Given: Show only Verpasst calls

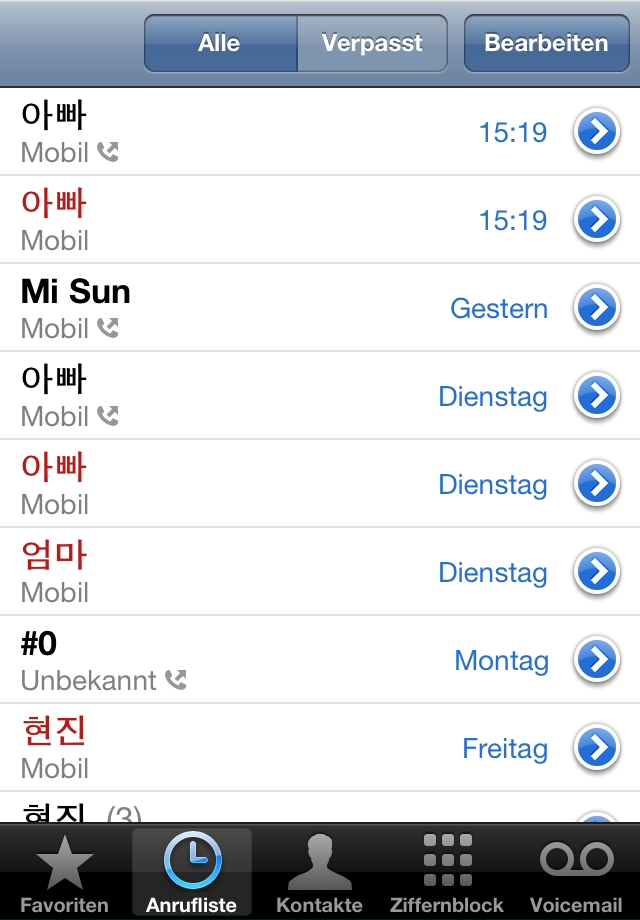Looking at the screenshot, I should 372,43.
